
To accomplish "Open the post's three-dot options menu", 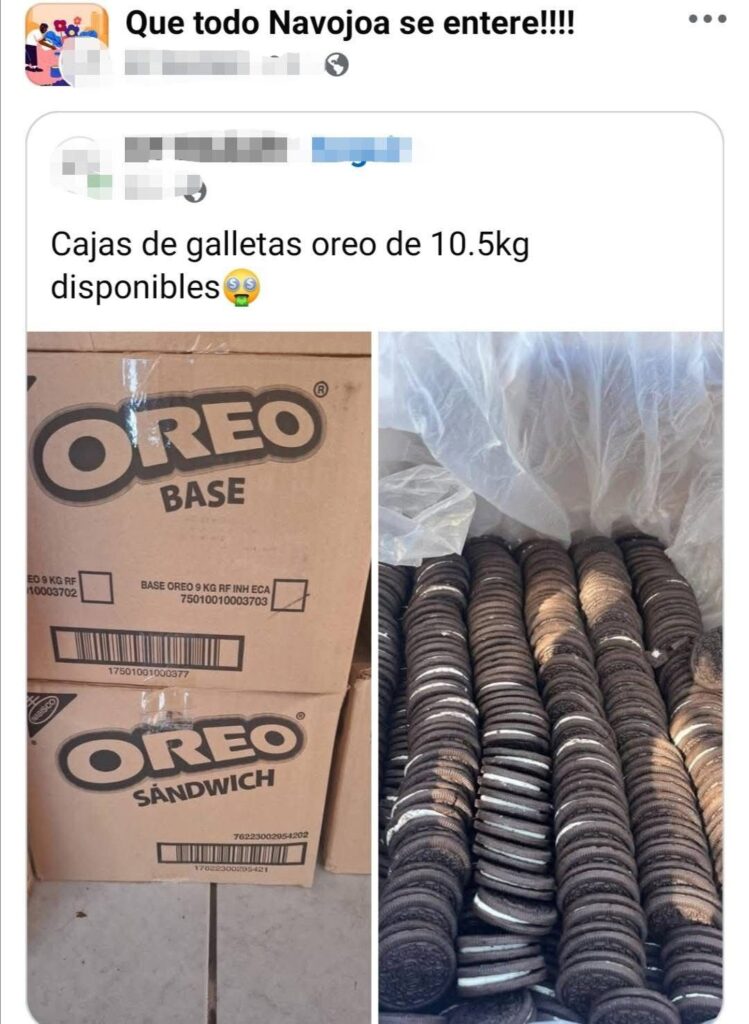I will (x=707, y=19).
